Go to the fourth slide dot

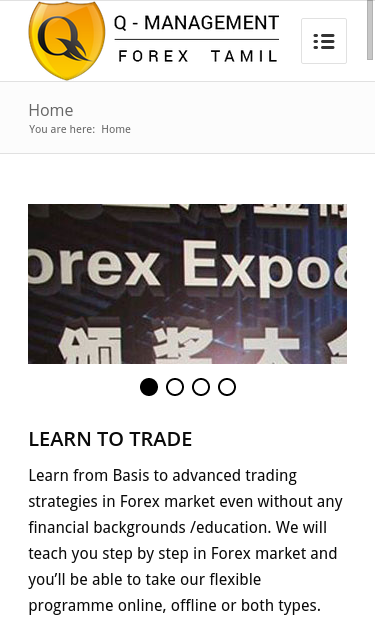coord(227,387)
